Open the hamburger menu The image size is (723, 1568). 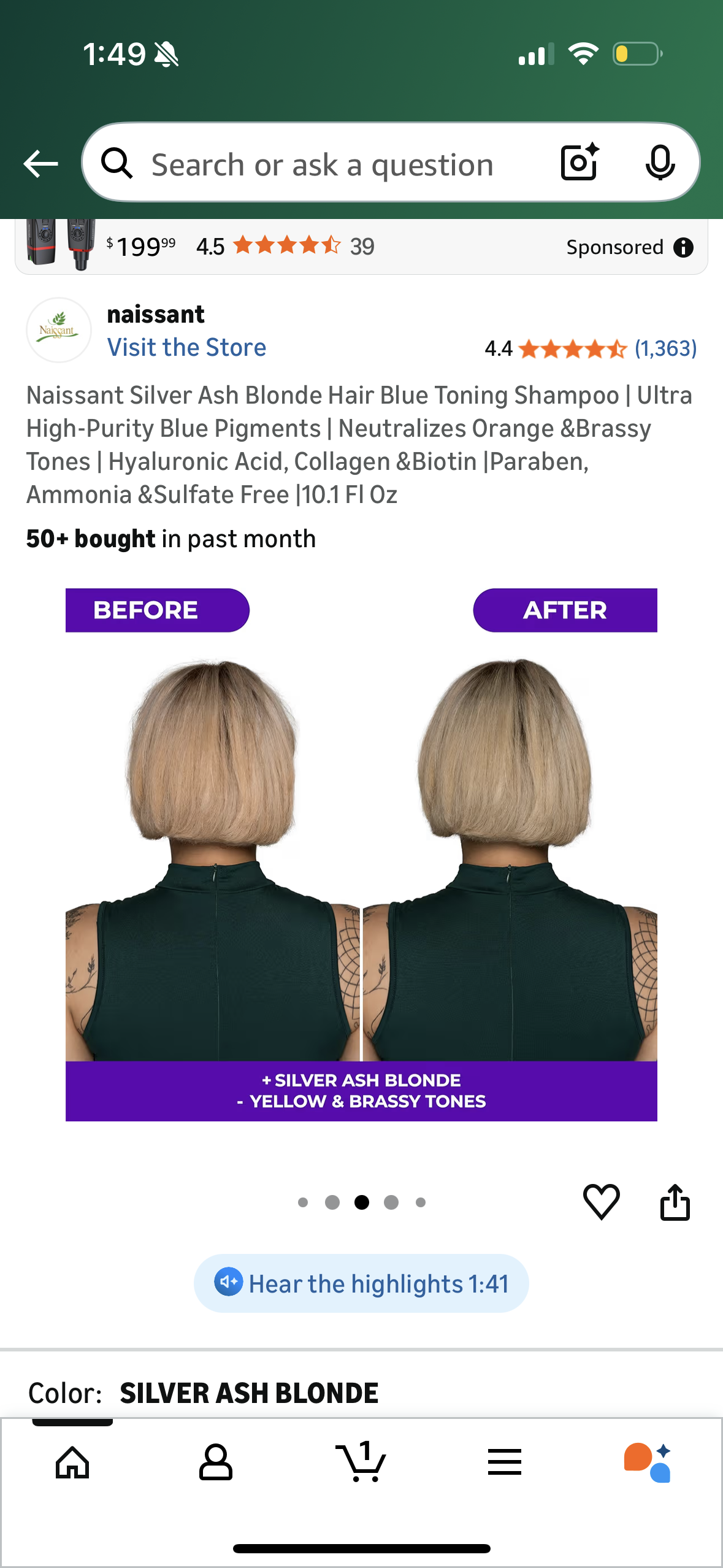(x=504, y=1462)
